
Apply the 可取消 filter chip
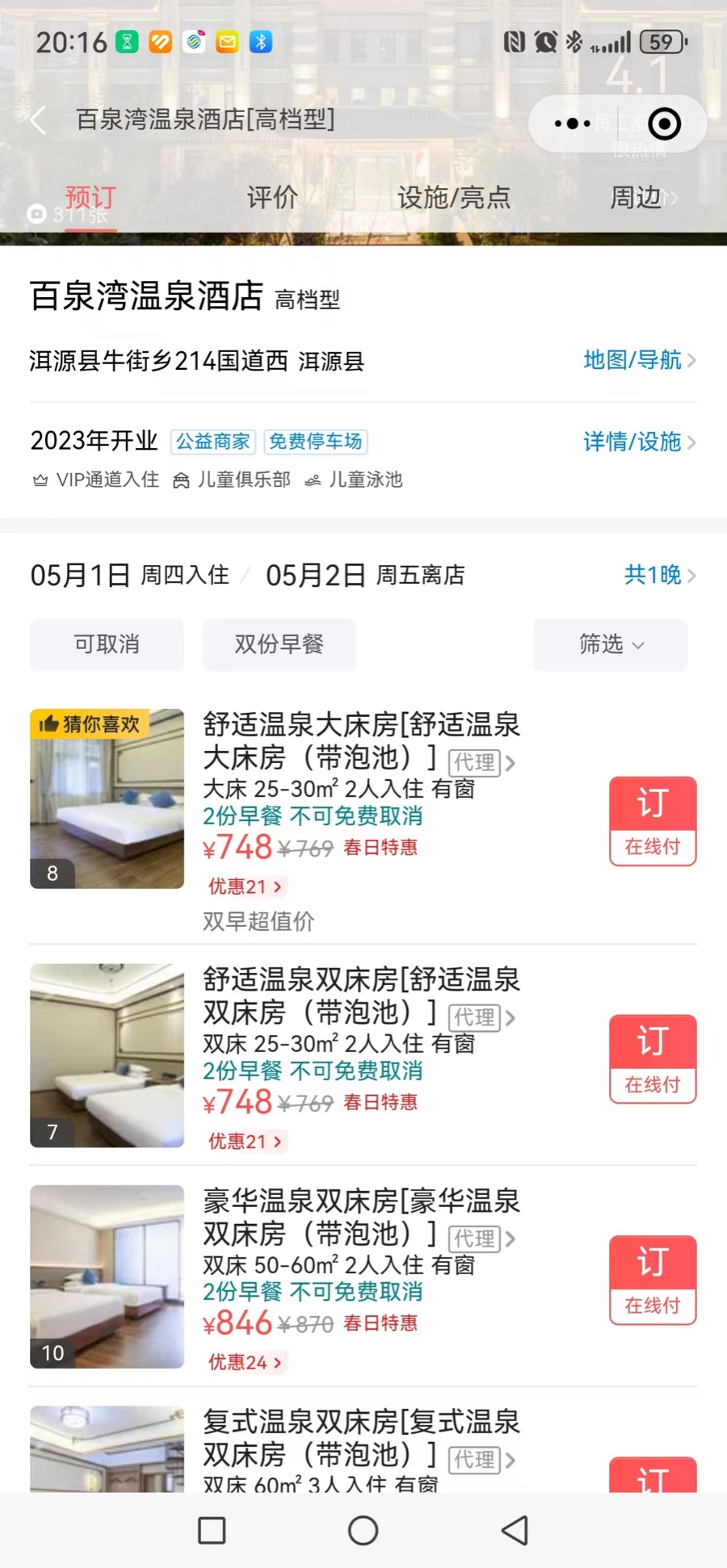[x=107, y=644]
